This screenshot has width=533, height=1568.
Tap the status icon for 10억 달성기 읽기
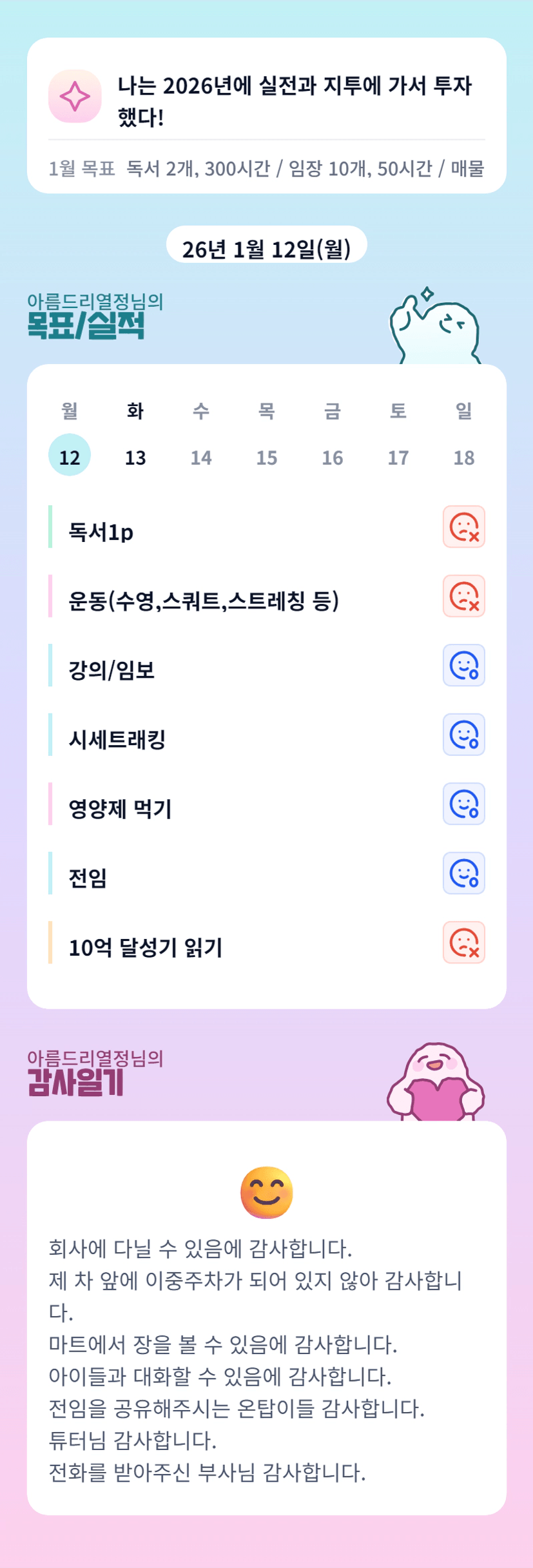(463, 942)
